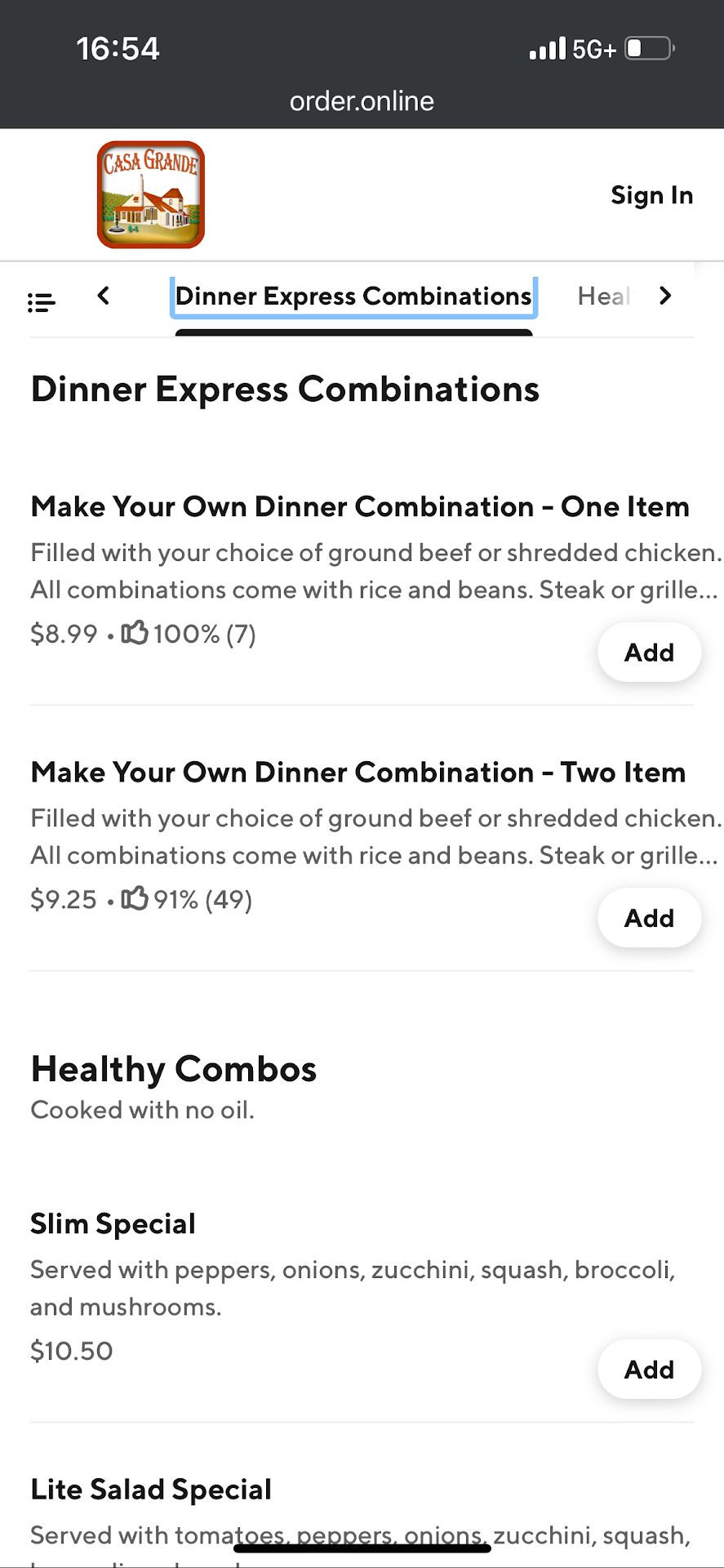724x1568 pixels.
Task: Open the Casa Grande restaurant logo
Action: [x=151, y=194]
